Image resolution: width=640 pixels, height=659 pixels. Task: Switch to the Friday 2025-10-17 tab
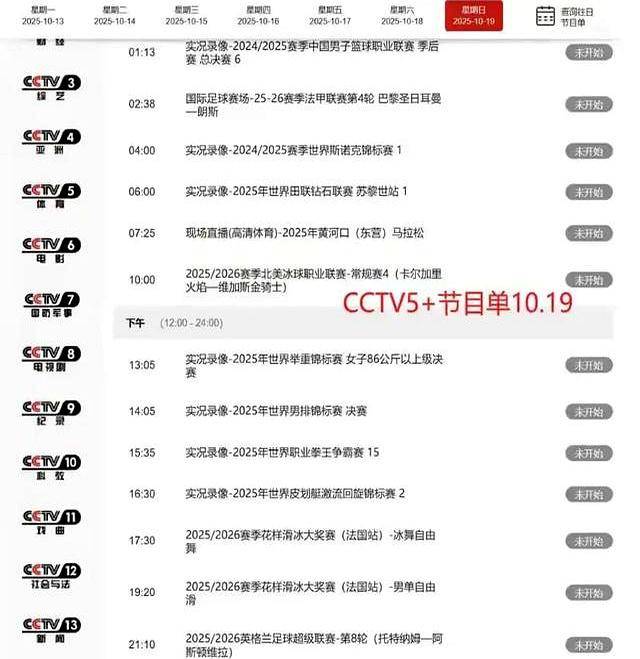[x=330, y=14]
